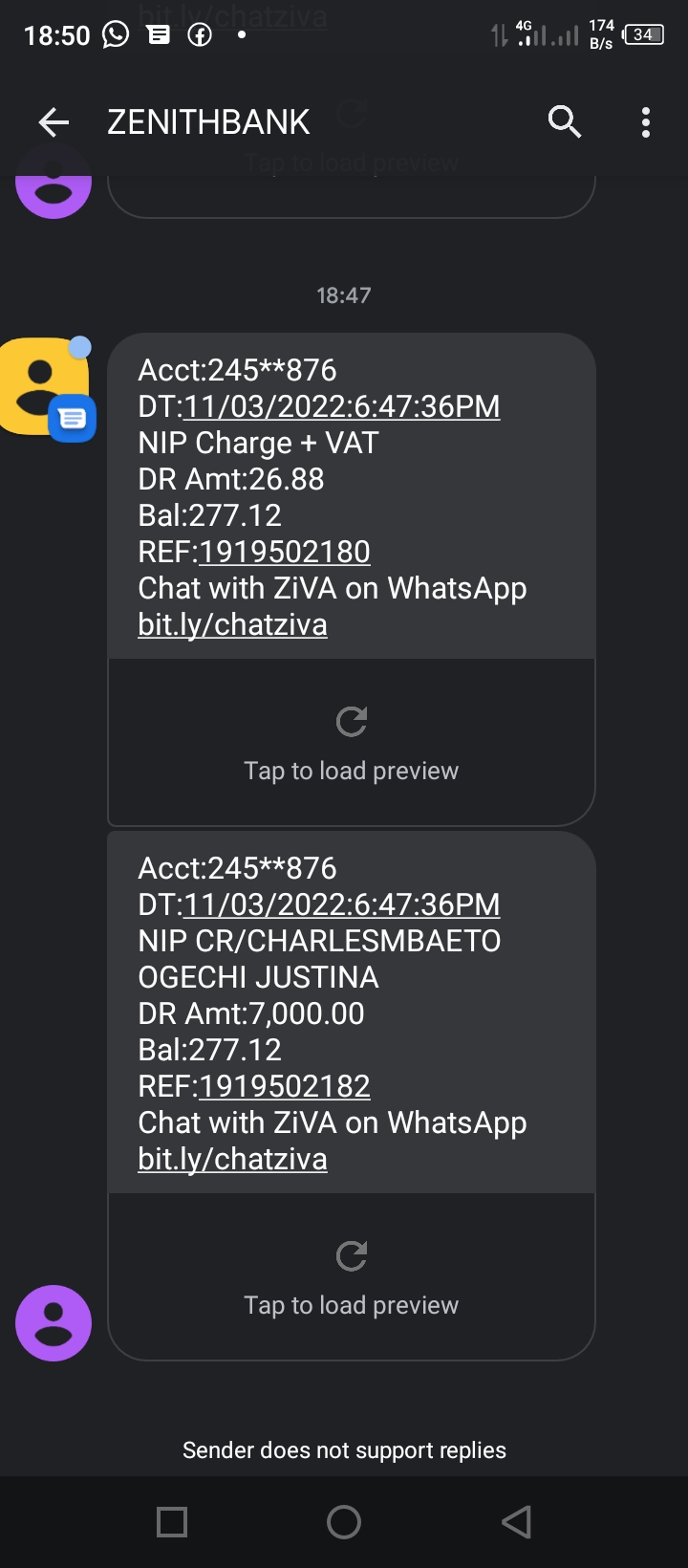Screen dimensions: 688x1568
Task: Open the yellow sender avatar
Action: [44, 386]
